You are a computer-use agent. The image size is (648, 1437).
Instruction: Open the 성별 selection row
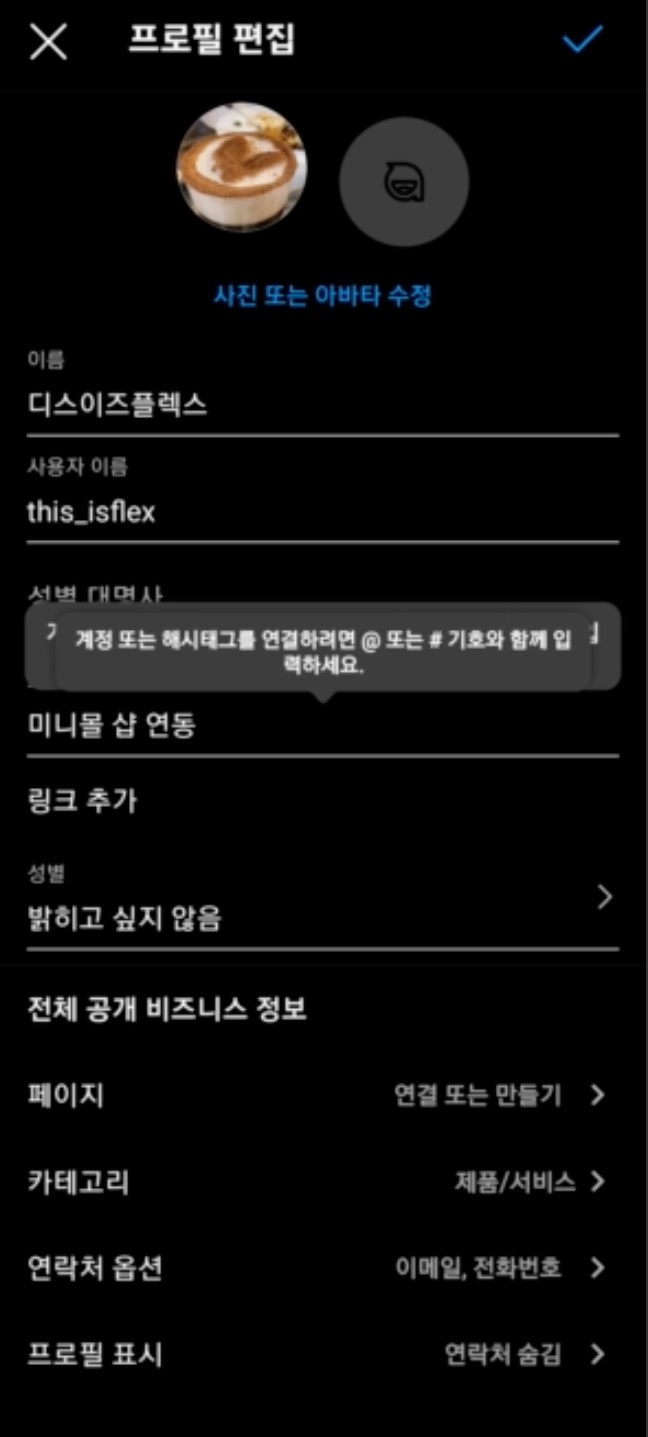pyautogui.click(x=322, y=904)
